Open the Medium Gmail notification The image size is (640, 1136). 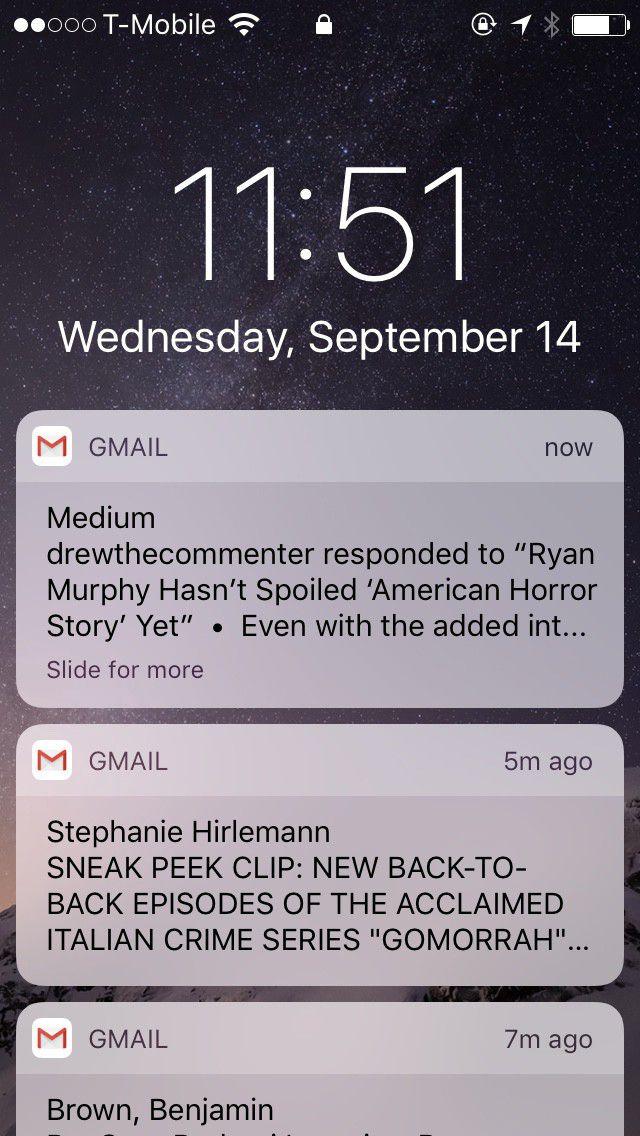[320, 573]
